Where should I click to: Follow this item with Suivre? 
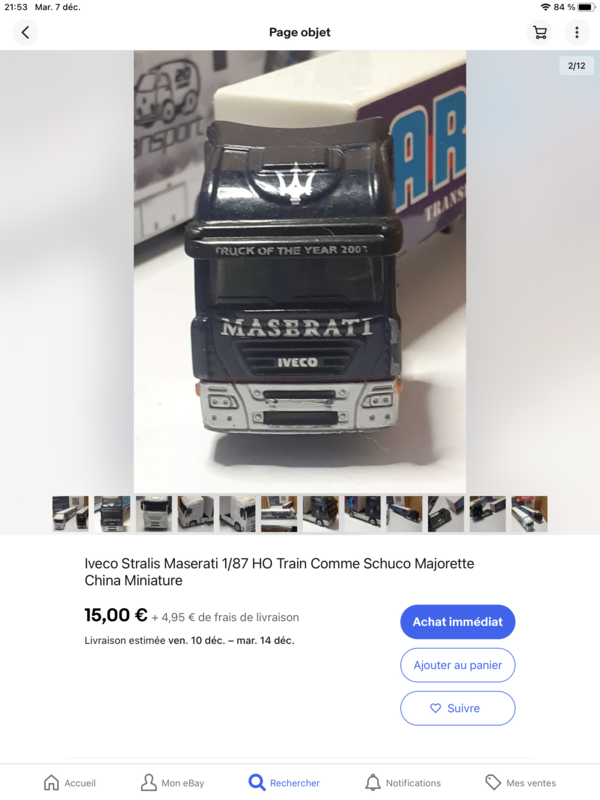(457, 708)
